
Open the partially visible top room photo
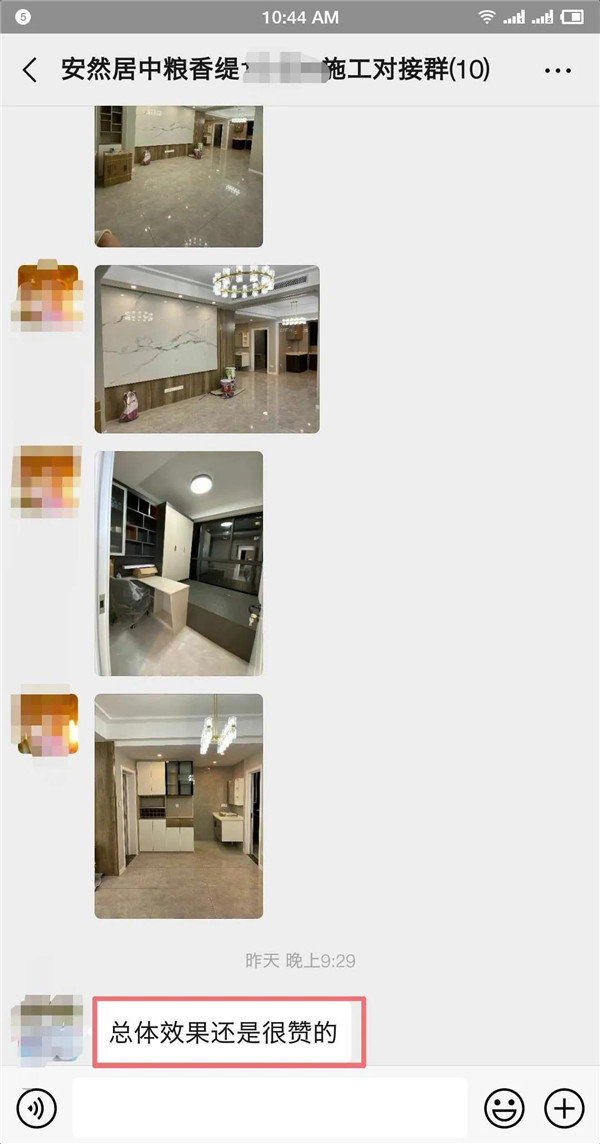pyautogui.click(x=179, y=175)
